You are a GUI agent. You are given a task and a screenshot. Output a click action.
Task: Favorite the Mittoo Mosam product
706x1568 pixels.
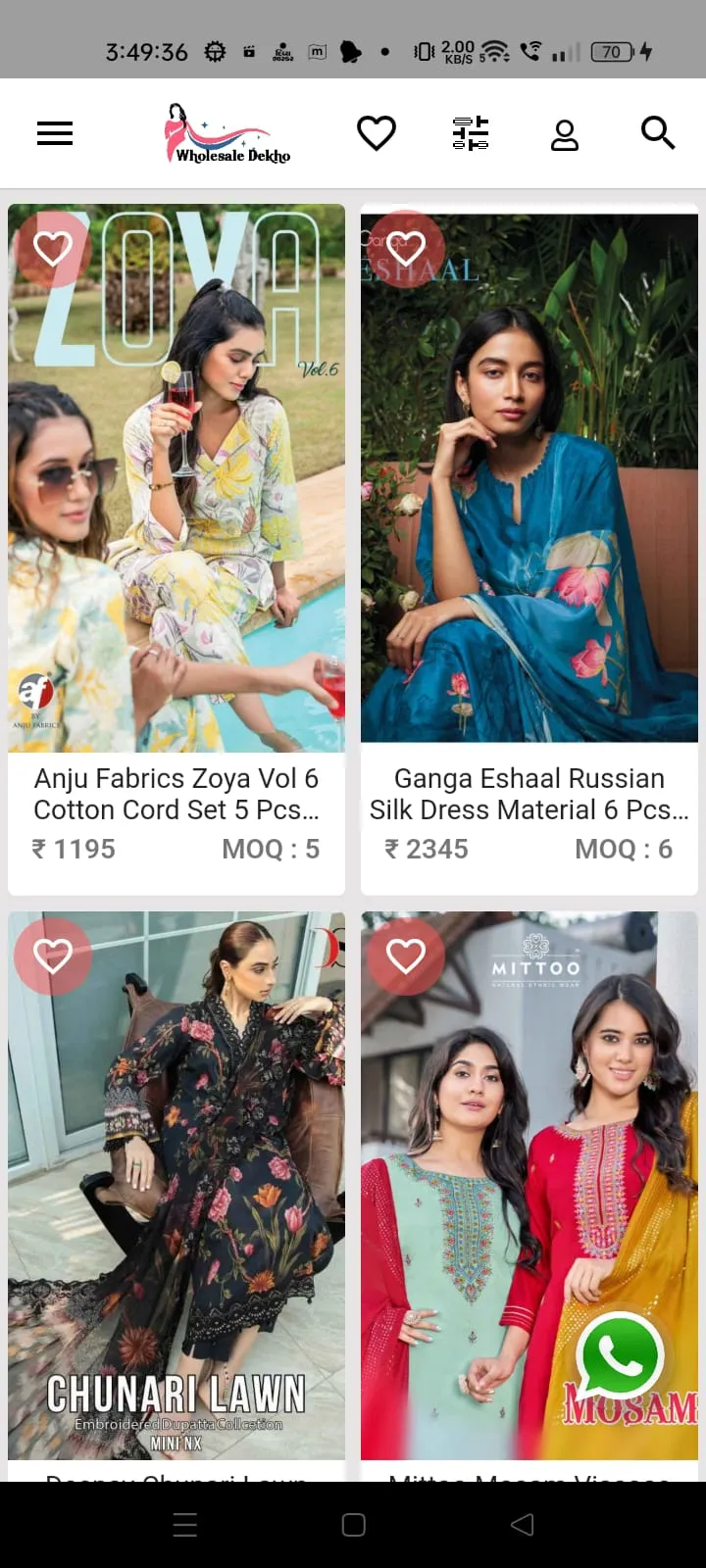[x=406, y=956]
